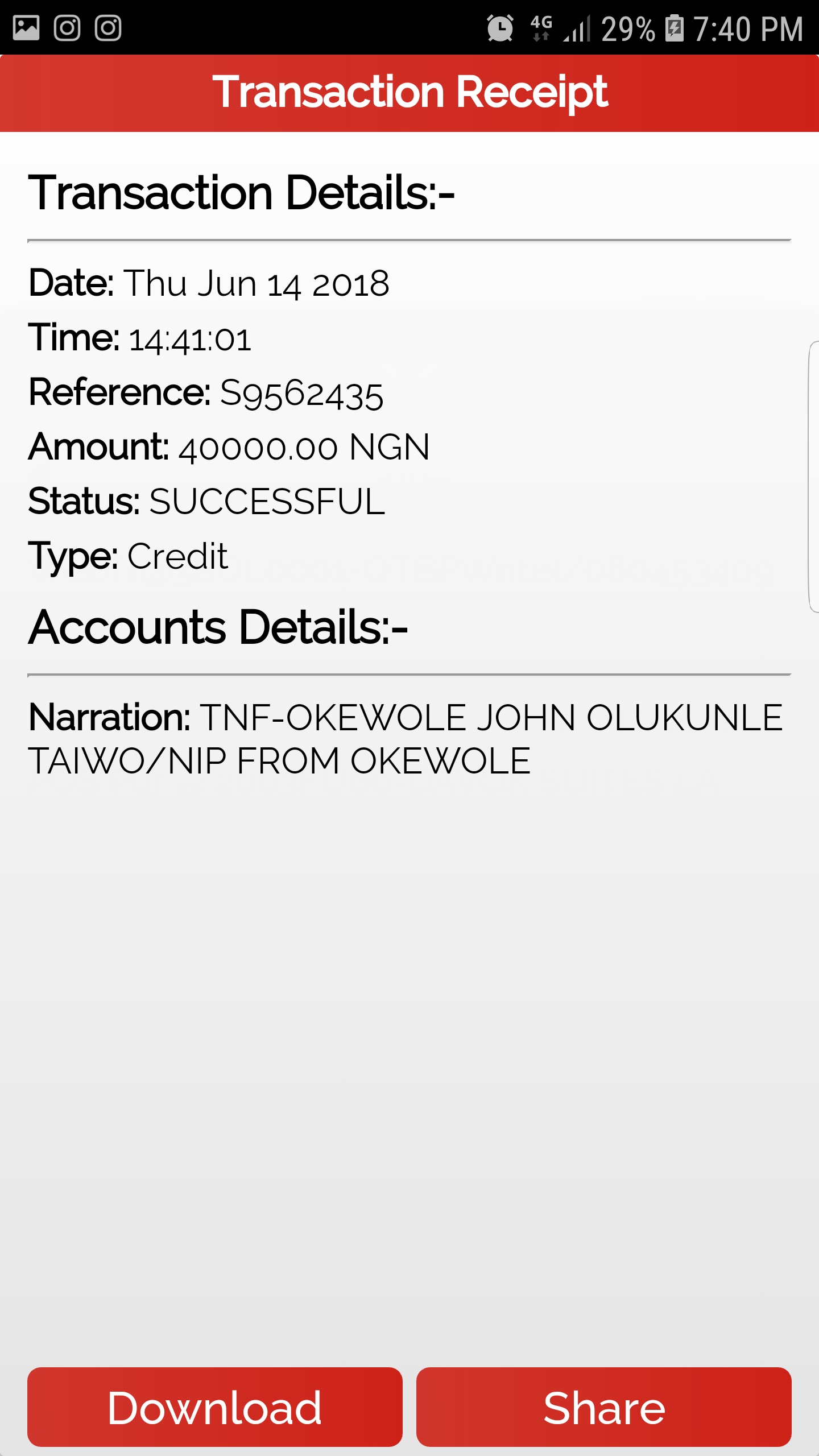819x1456 pixels.
Task: Share the transaction receipt
Action: tap(603, 1407)
